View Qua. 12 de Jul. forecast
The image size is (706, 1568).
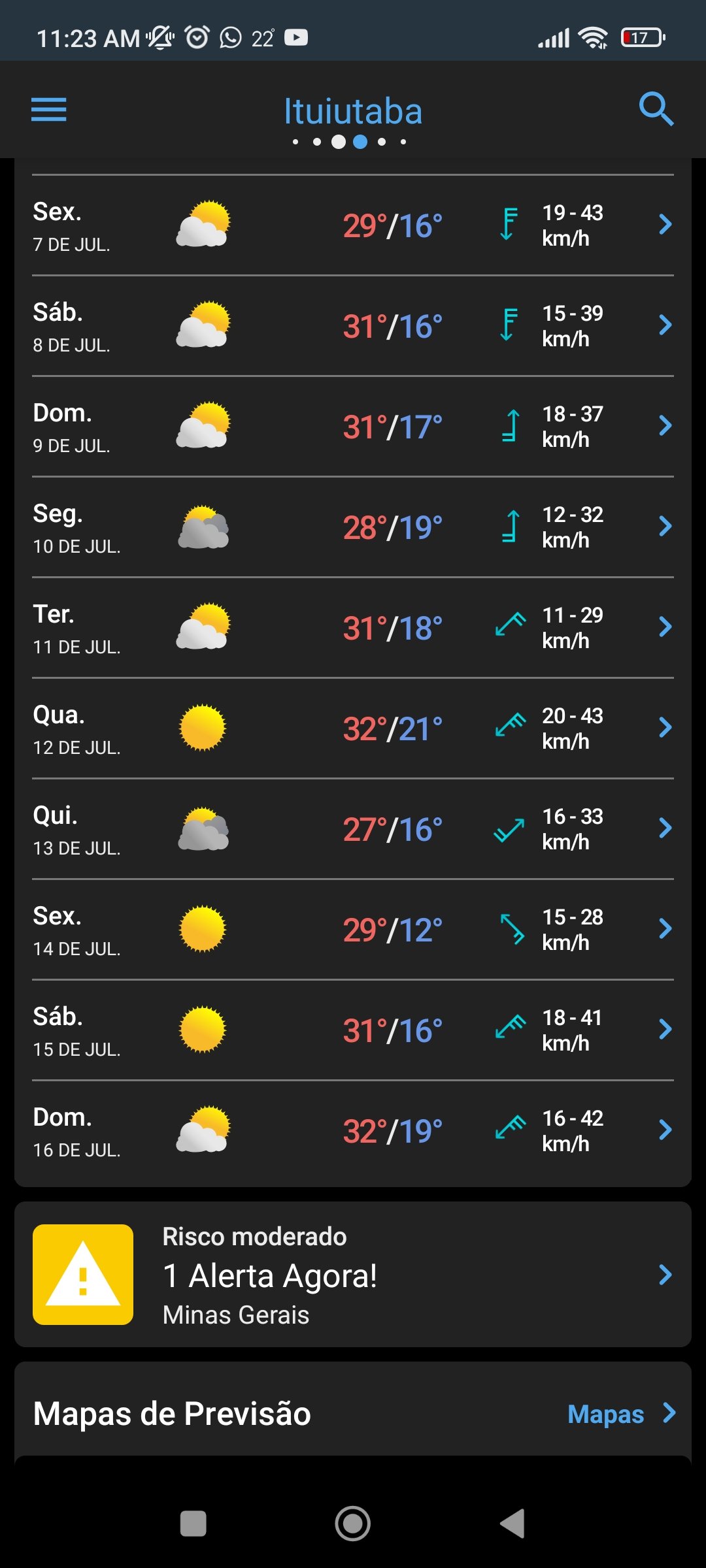coord(353,728)
